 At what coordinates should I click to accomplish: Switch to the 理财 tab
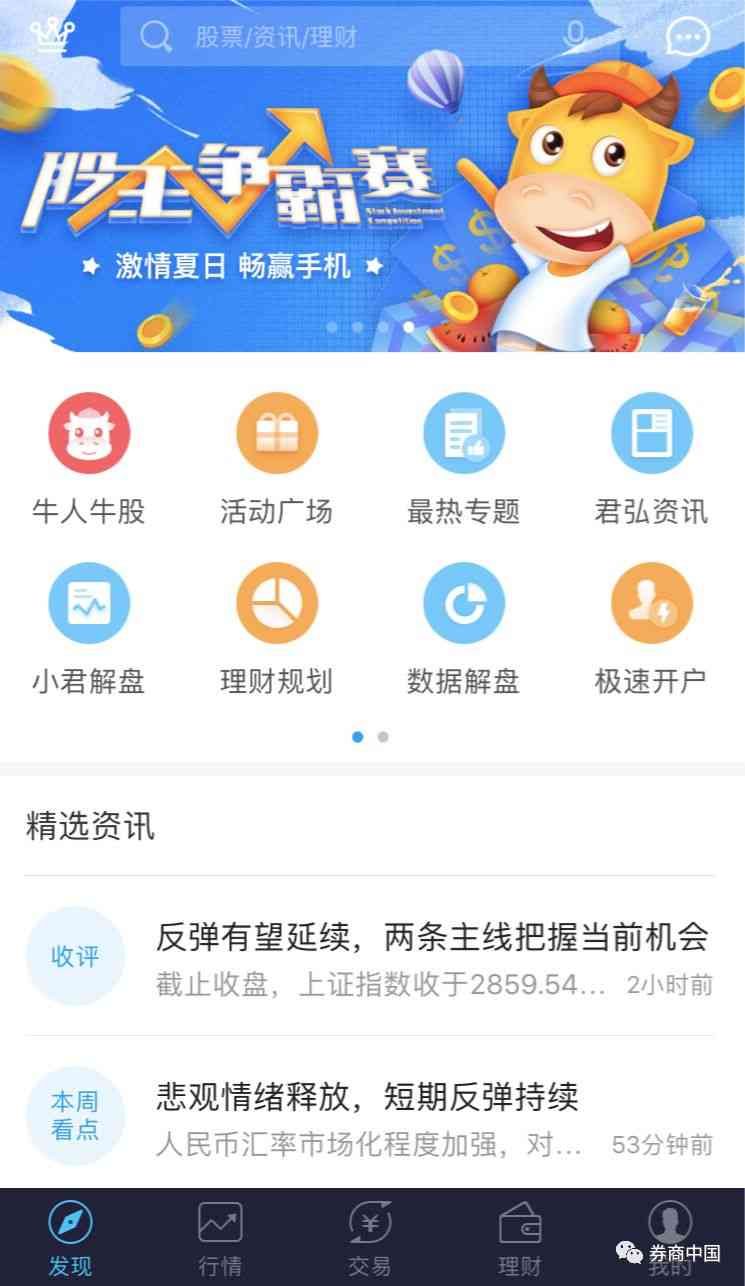tap(520, 1238)
